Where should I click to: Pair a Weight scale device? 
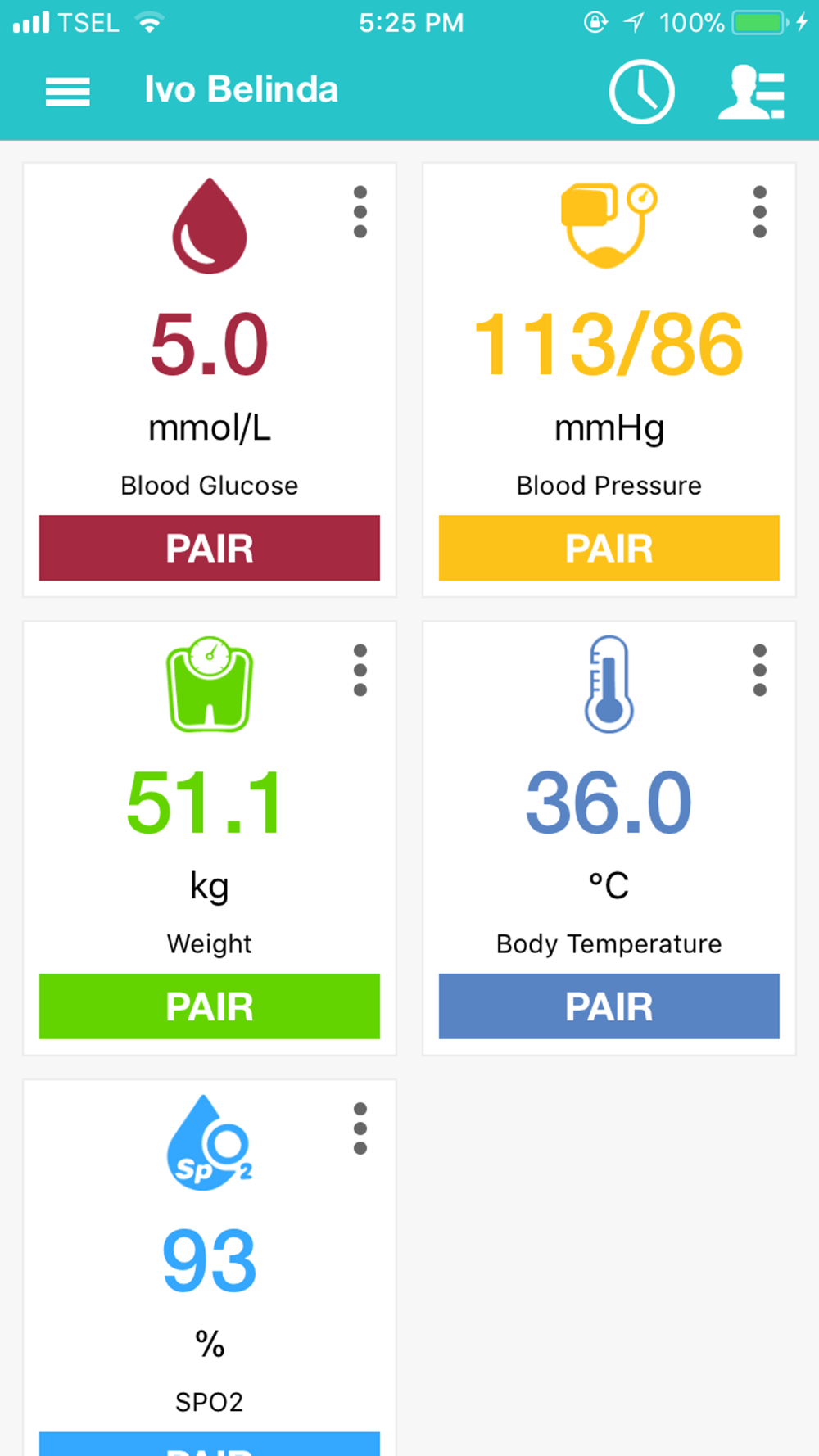click(210, 1006)
